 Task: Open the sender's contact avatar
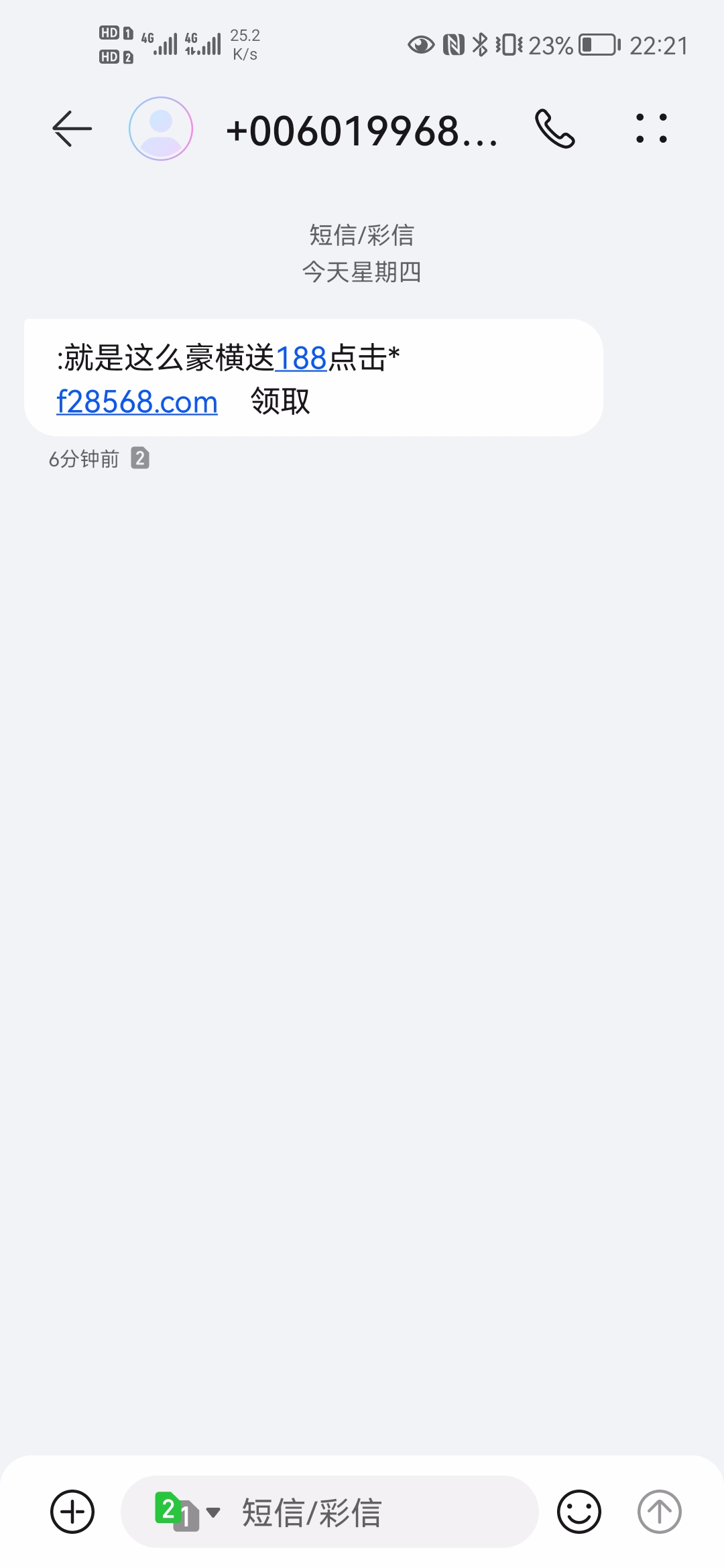(x=161, y=129)
